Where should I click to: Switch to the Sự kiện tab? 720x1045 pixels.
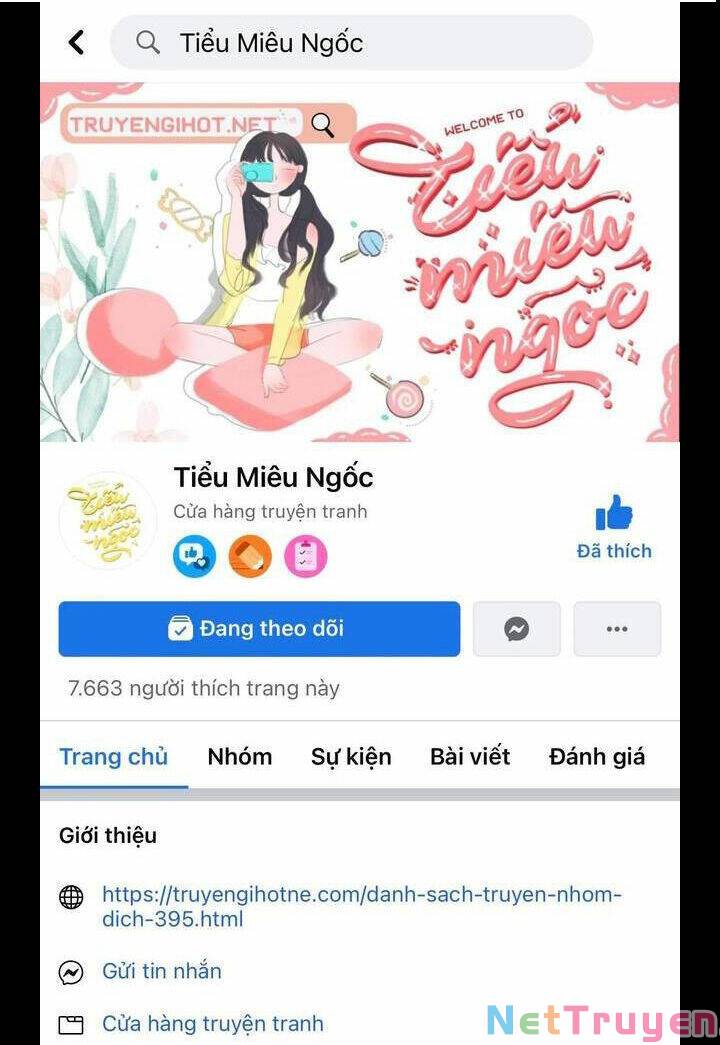(x=350, y=757)
